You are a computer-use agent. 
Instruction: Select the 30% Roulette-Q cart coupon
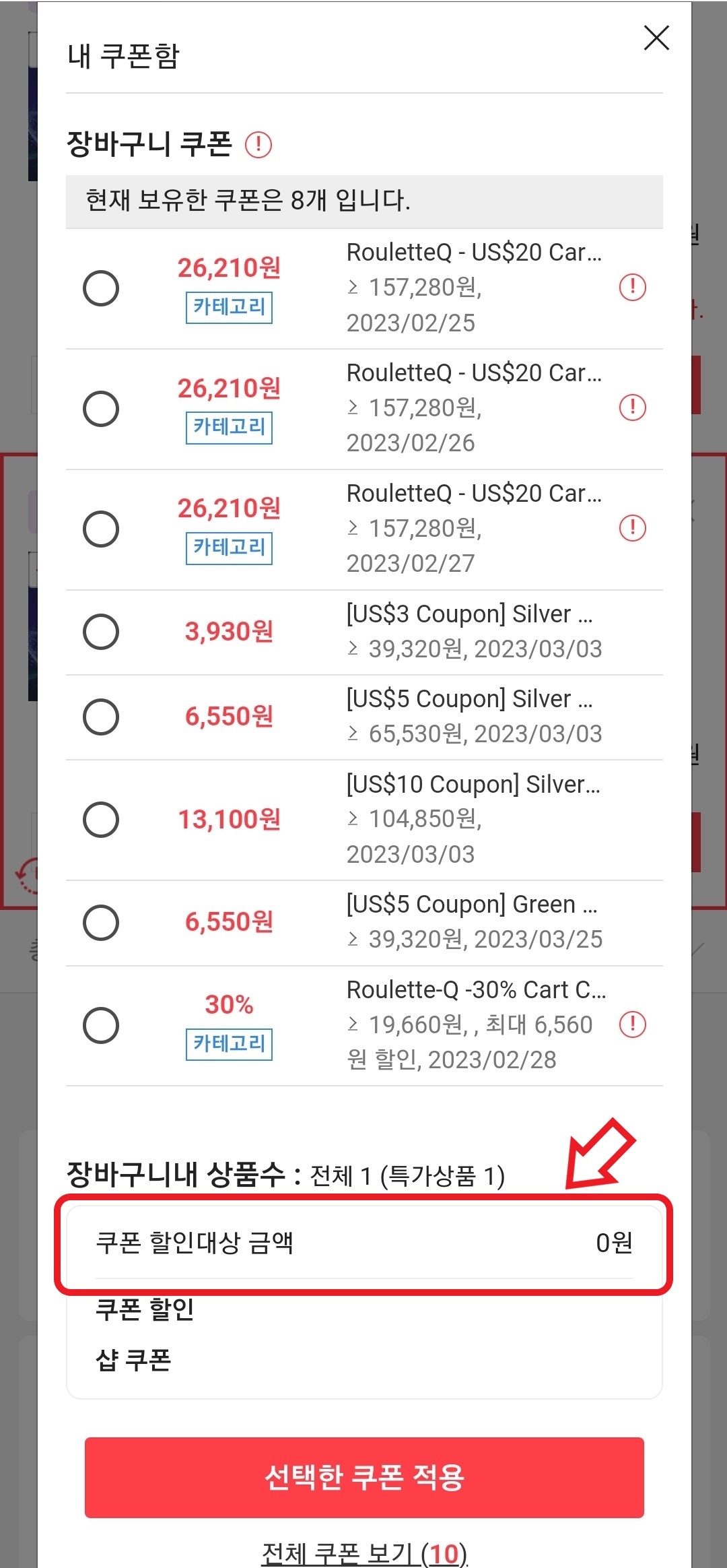click(101, 1025)
